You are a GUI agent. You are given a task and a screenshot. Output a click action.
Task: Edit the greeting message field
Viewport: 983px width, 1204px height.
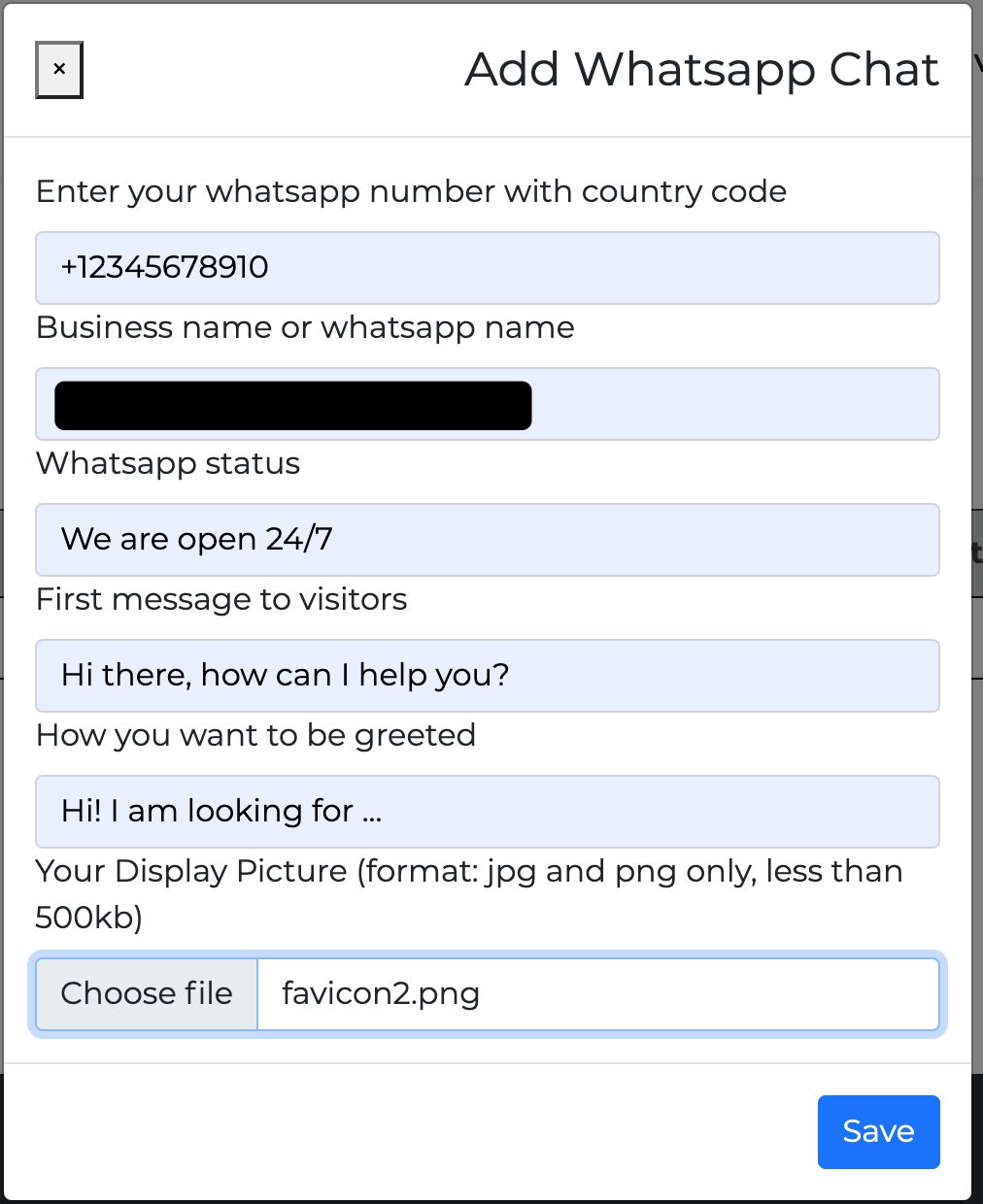(487, 812)
